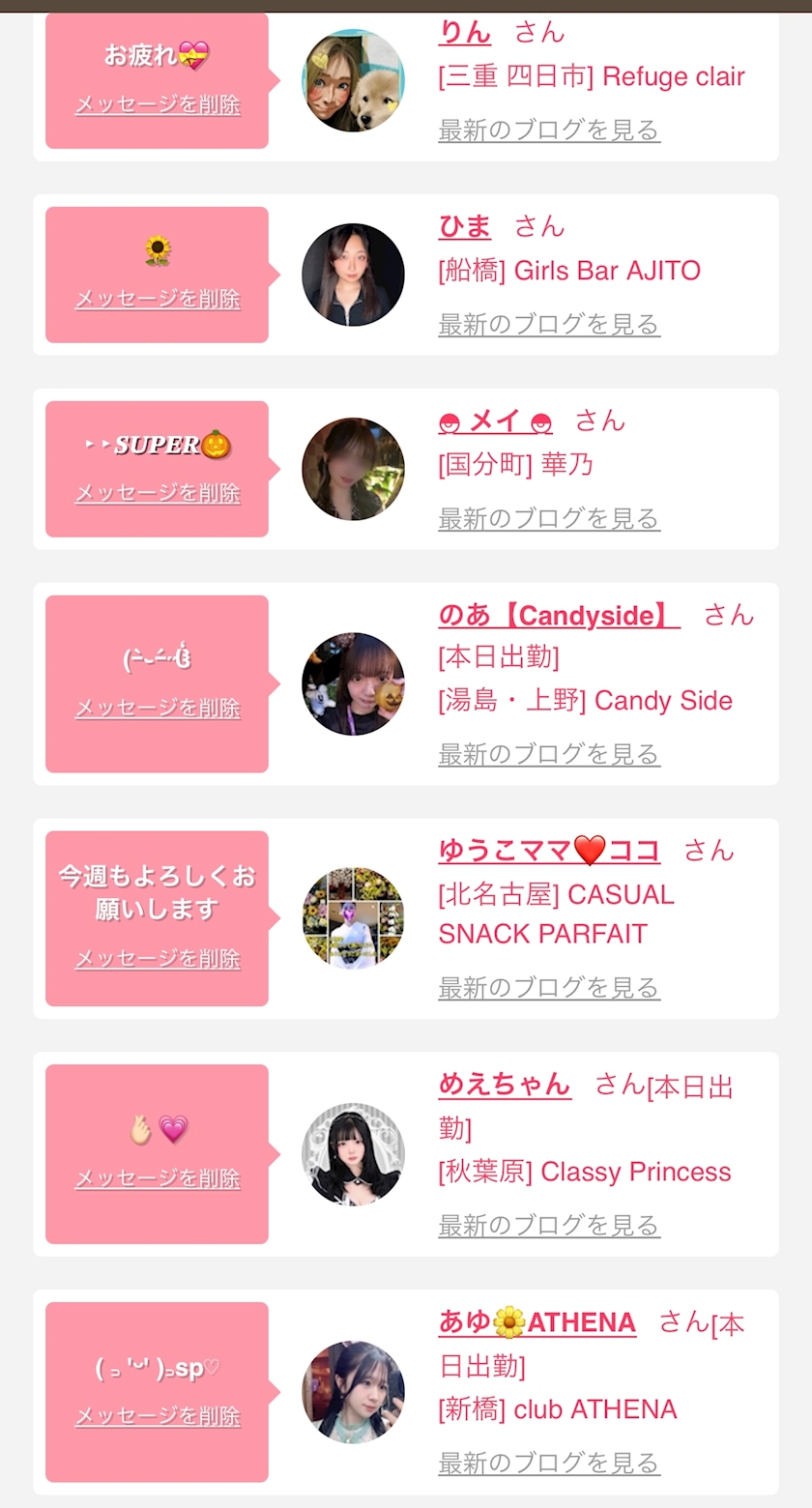Open あゆ ATHENA's profile name link
This screenshot has width=812, height=1508.
[537, 1322]
